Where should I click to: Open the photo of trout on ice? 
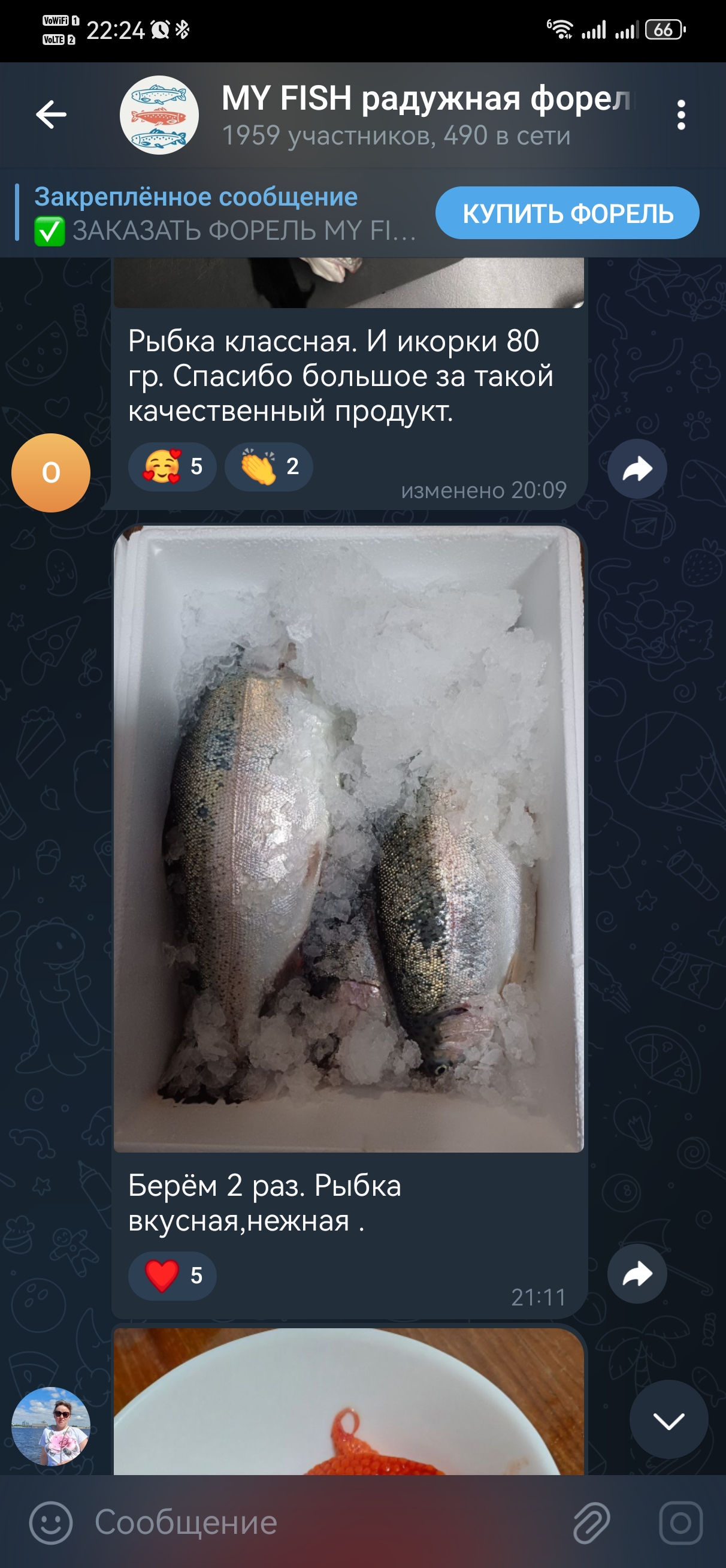349,839
